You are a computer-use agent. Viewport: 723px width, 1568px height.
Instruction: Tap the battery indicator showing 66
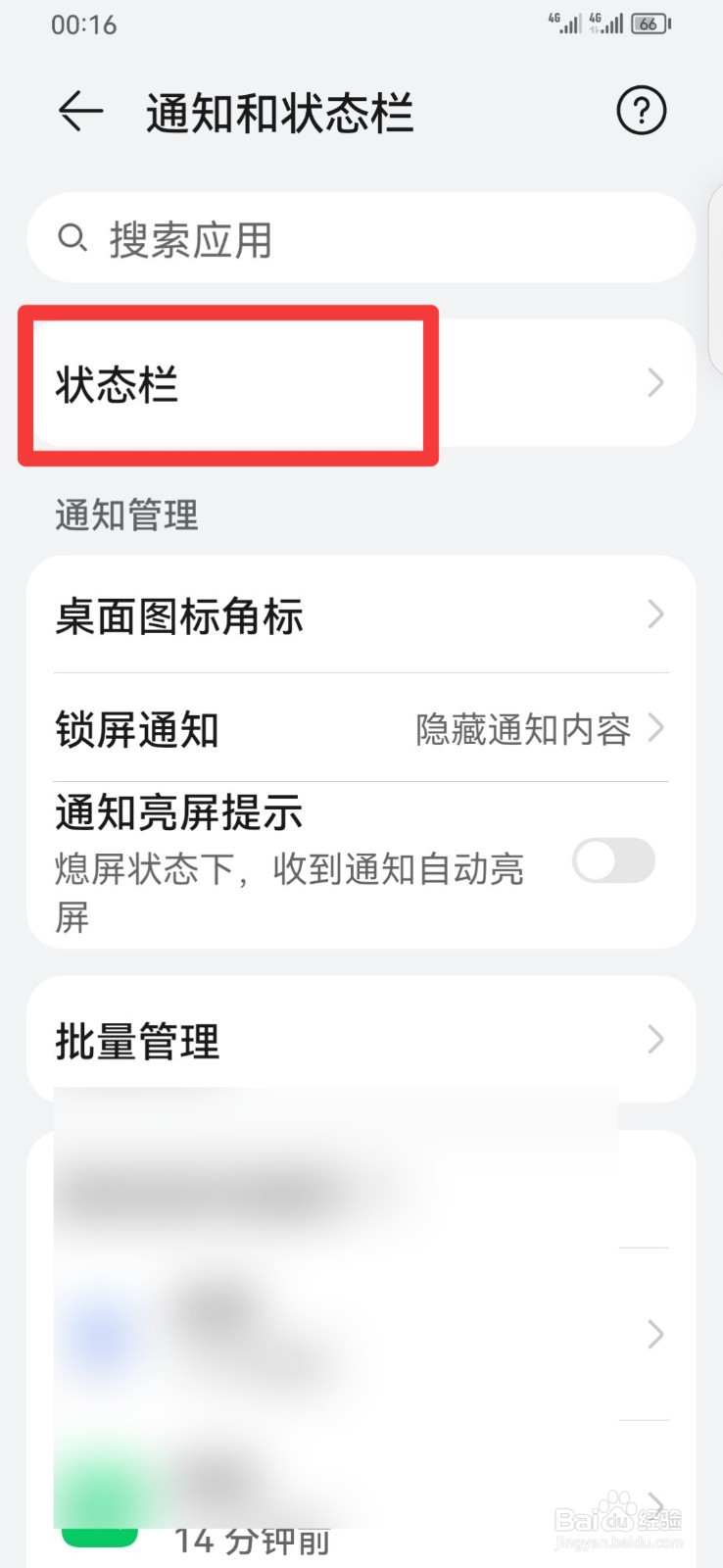pyautogui.click(x=651, y=24)
